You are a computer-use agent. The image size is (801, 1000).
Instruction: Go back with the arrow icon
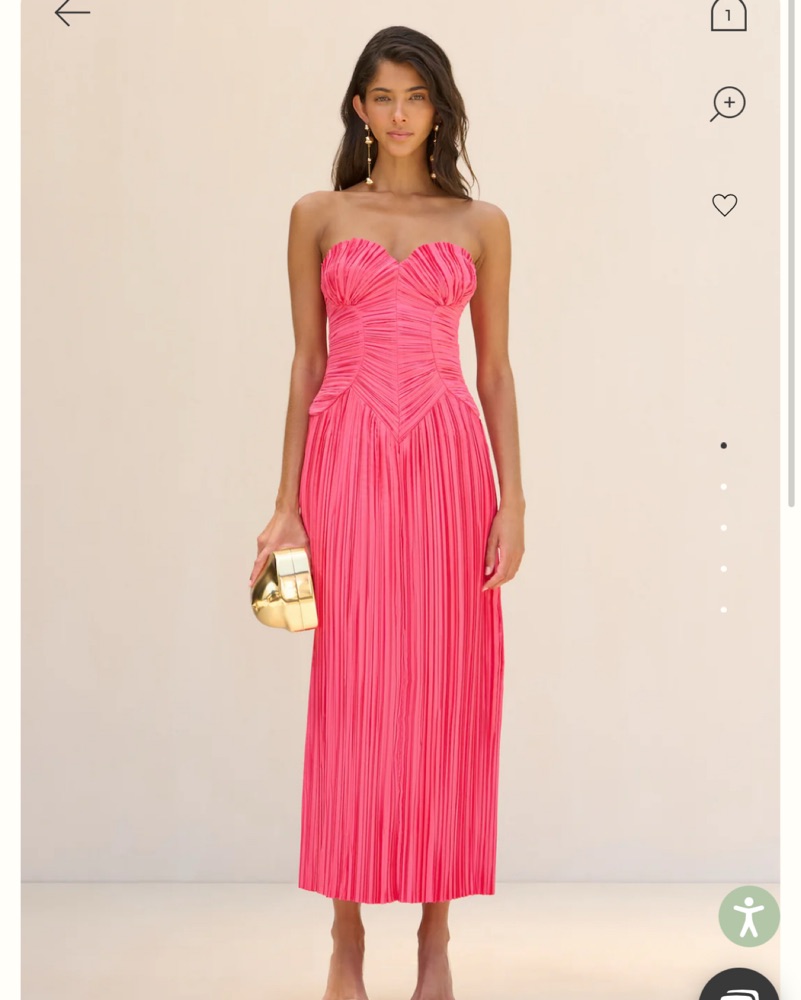click(x=72, y=13)
